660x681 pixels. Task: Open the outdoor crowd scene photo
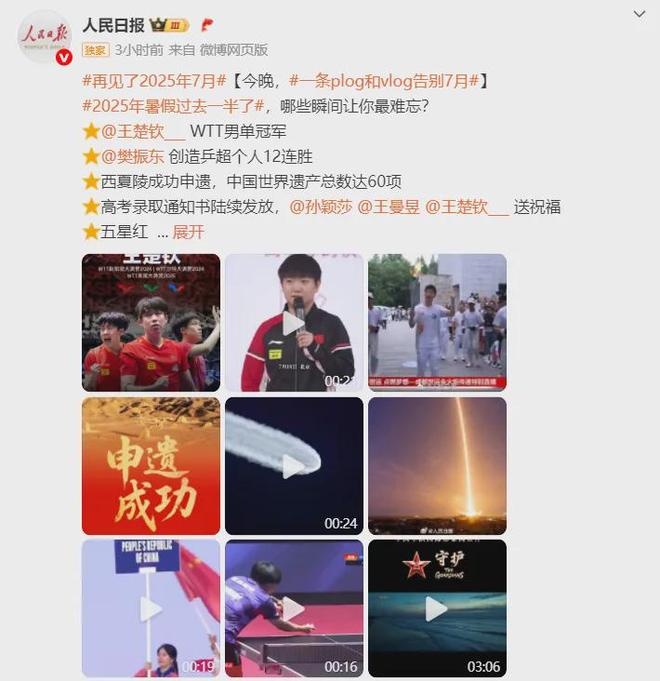[437, 322]
